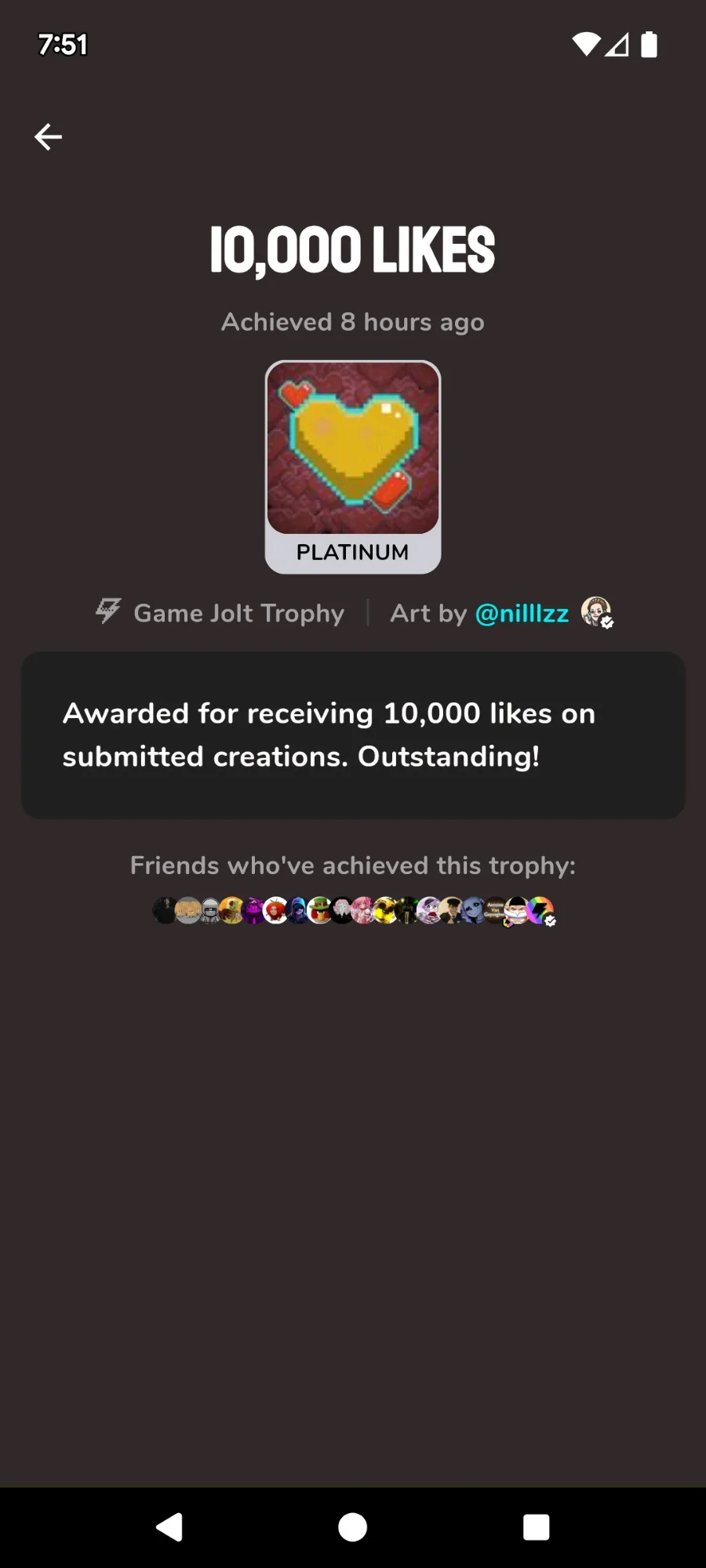Open the recent apps view

click(536, 1526)
